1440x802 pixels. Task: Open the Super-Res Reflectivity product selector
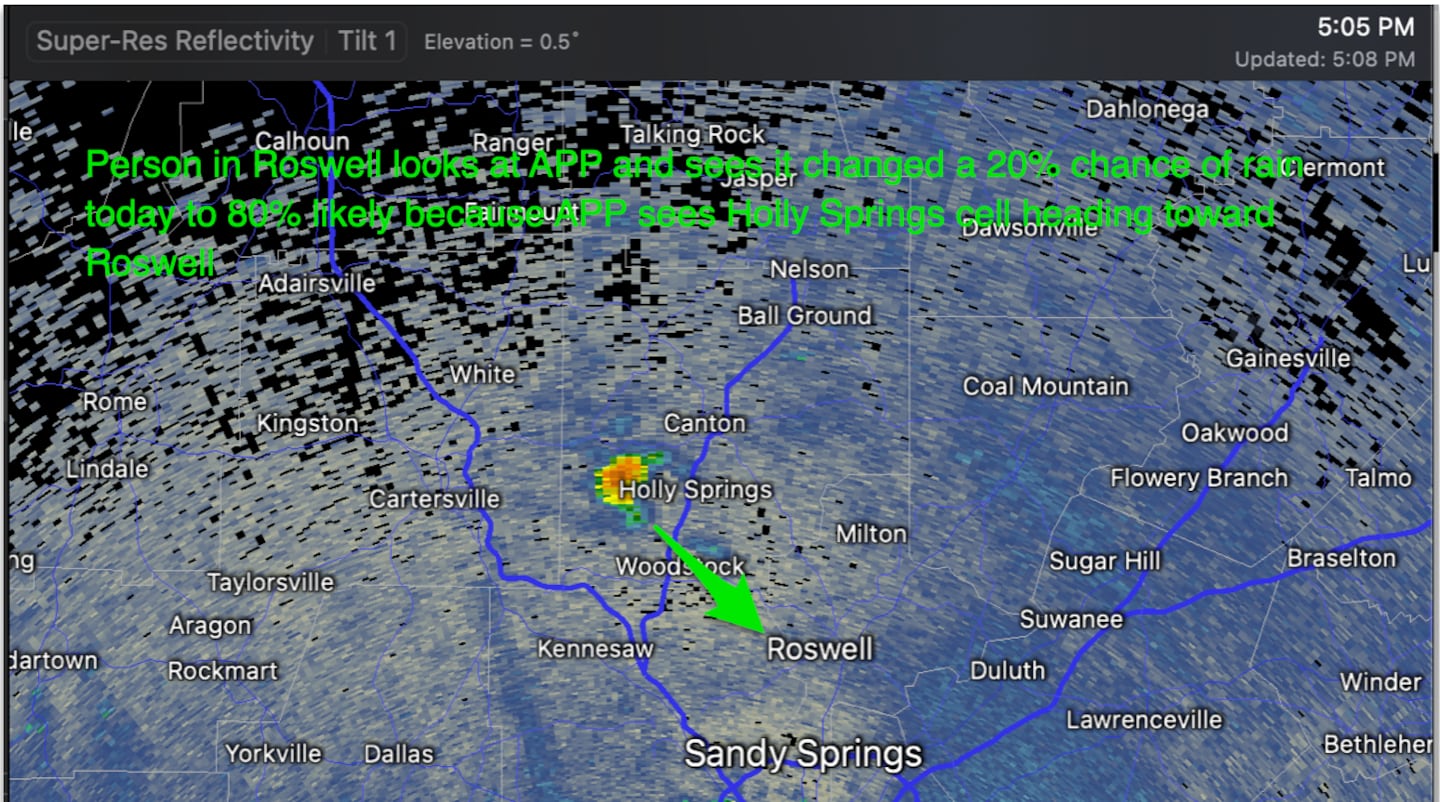coord(175,42)
